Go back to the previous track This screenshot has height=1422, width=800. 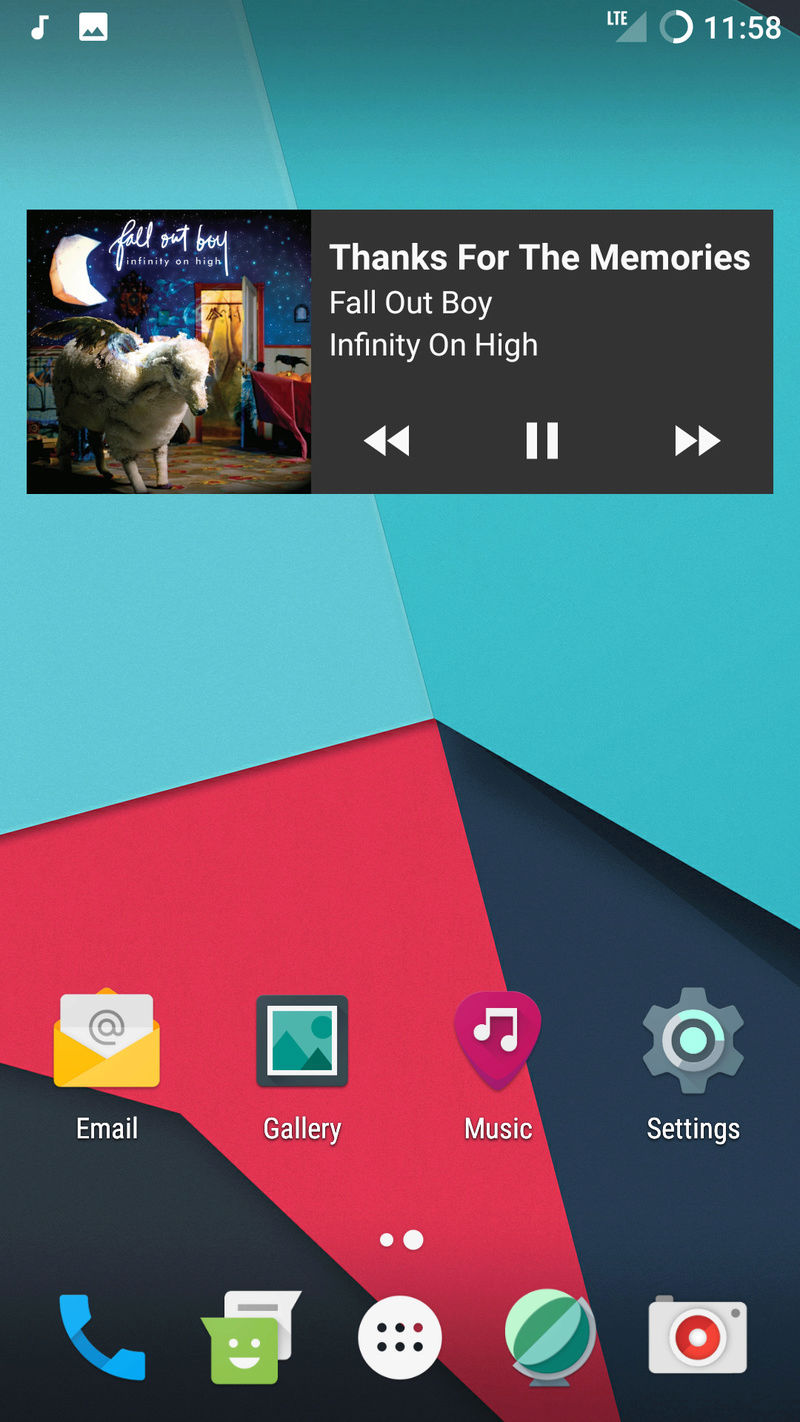click(x=387, y=440)
